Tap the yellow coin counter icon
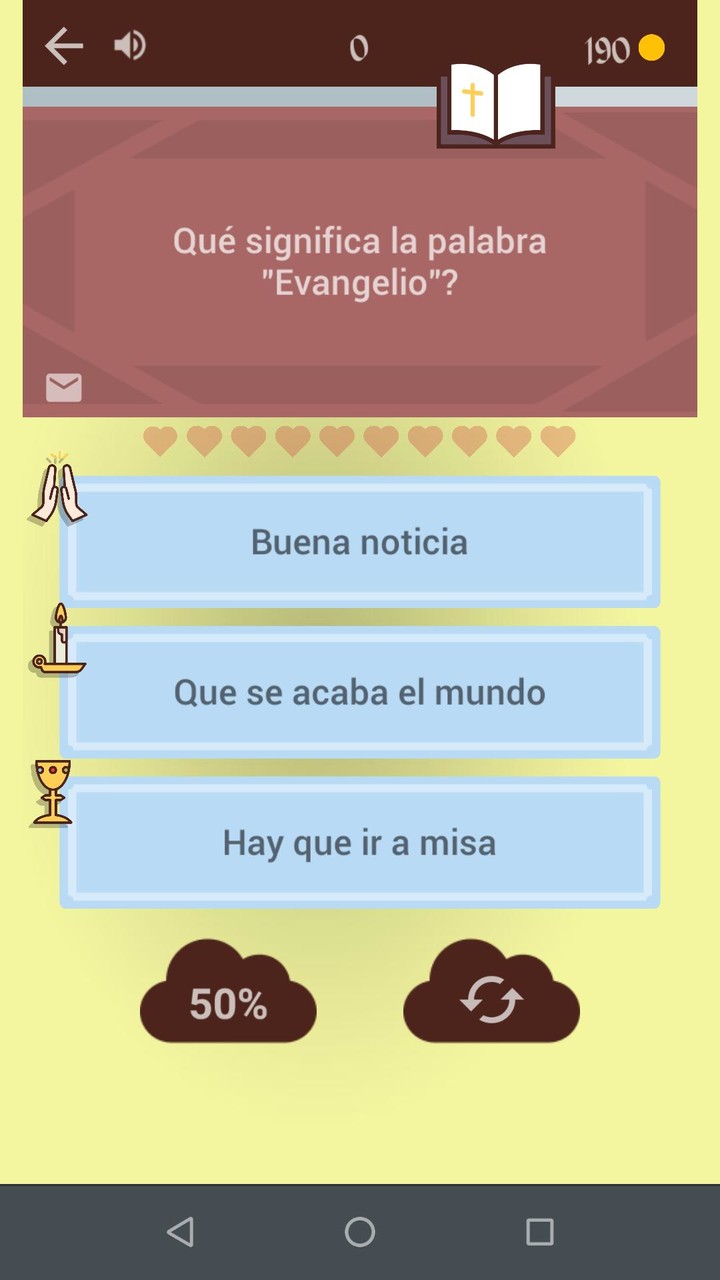The image size is (720, 1280). pyautogui.click(x=653, y=47)
